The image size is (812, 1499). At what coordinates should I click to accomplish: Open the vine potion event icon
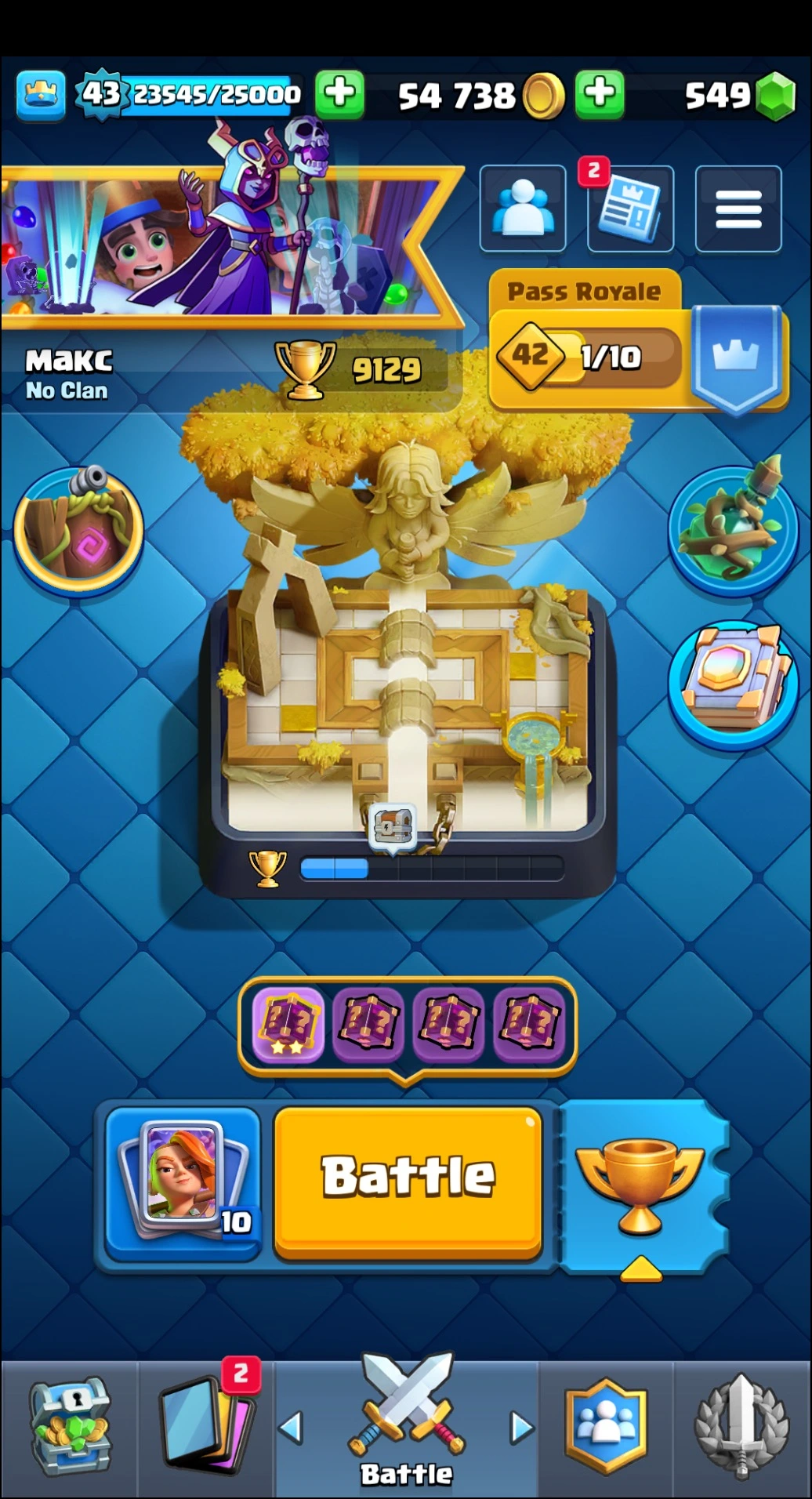[733, 531]
